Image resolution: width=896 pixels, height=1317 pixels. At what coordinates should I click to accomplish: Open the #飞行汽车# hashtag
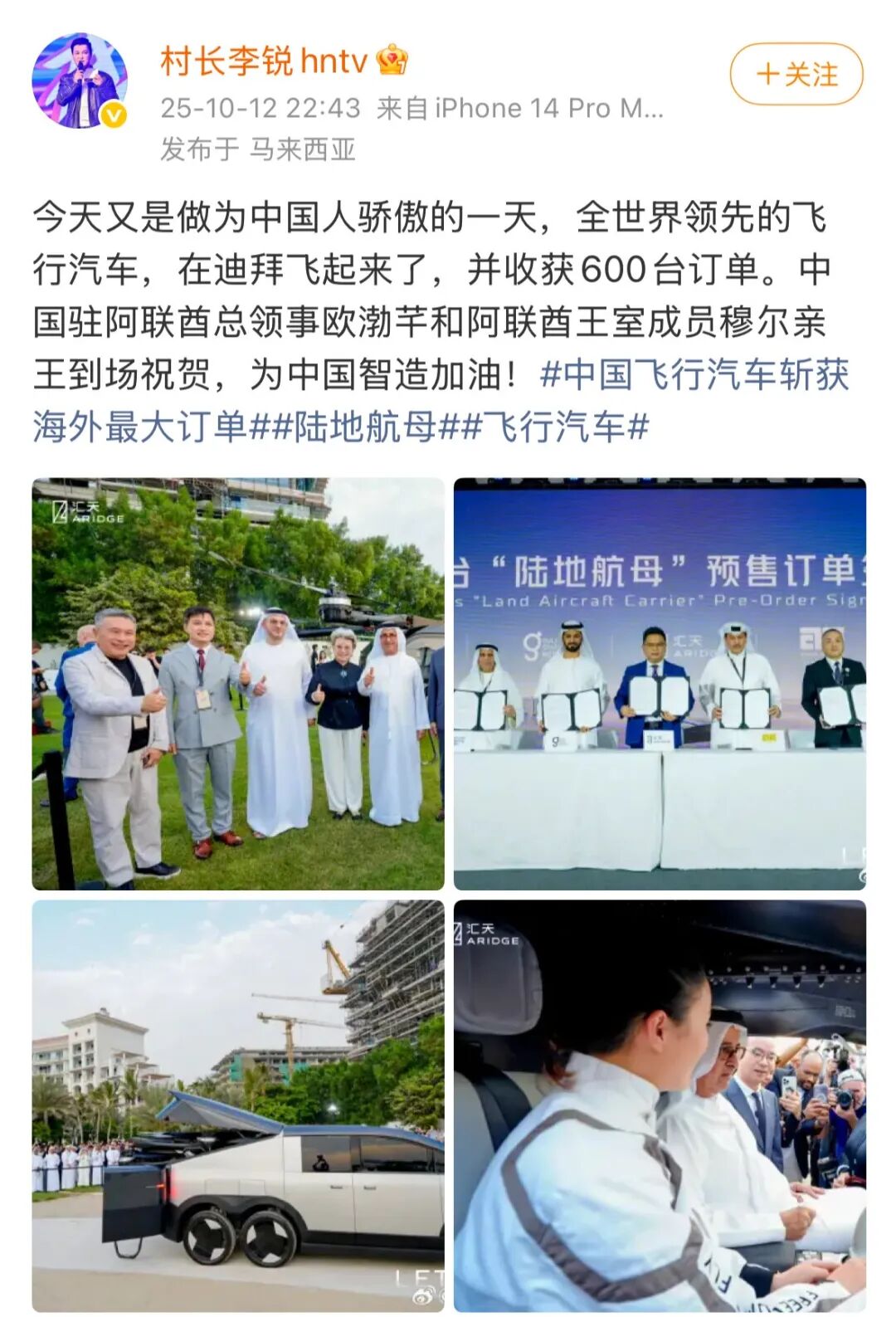[x=555, y=427]
